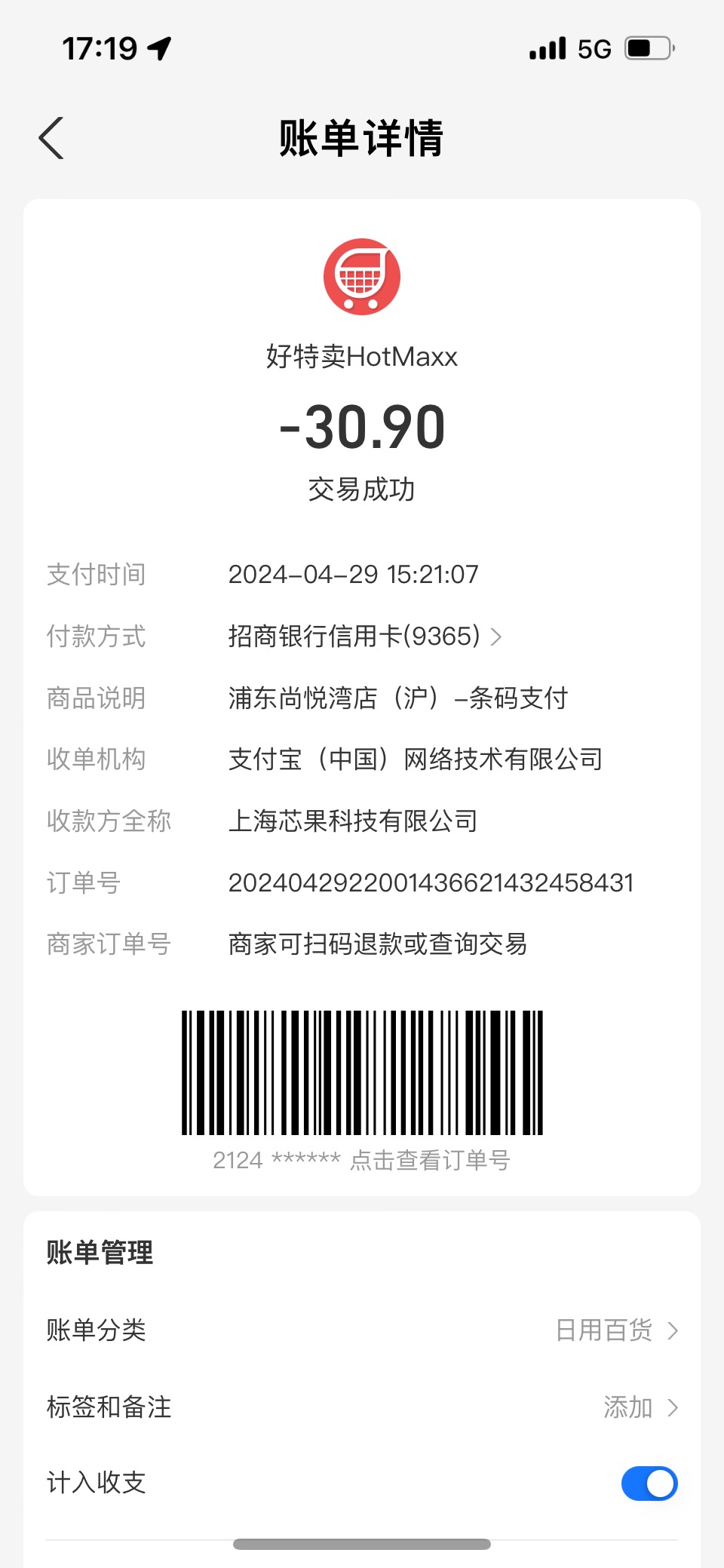The width and height of the screenshot is (724, 1568).
Task: Toggle off the 计入收支 switch
Action: click(x=649, y=1484)
